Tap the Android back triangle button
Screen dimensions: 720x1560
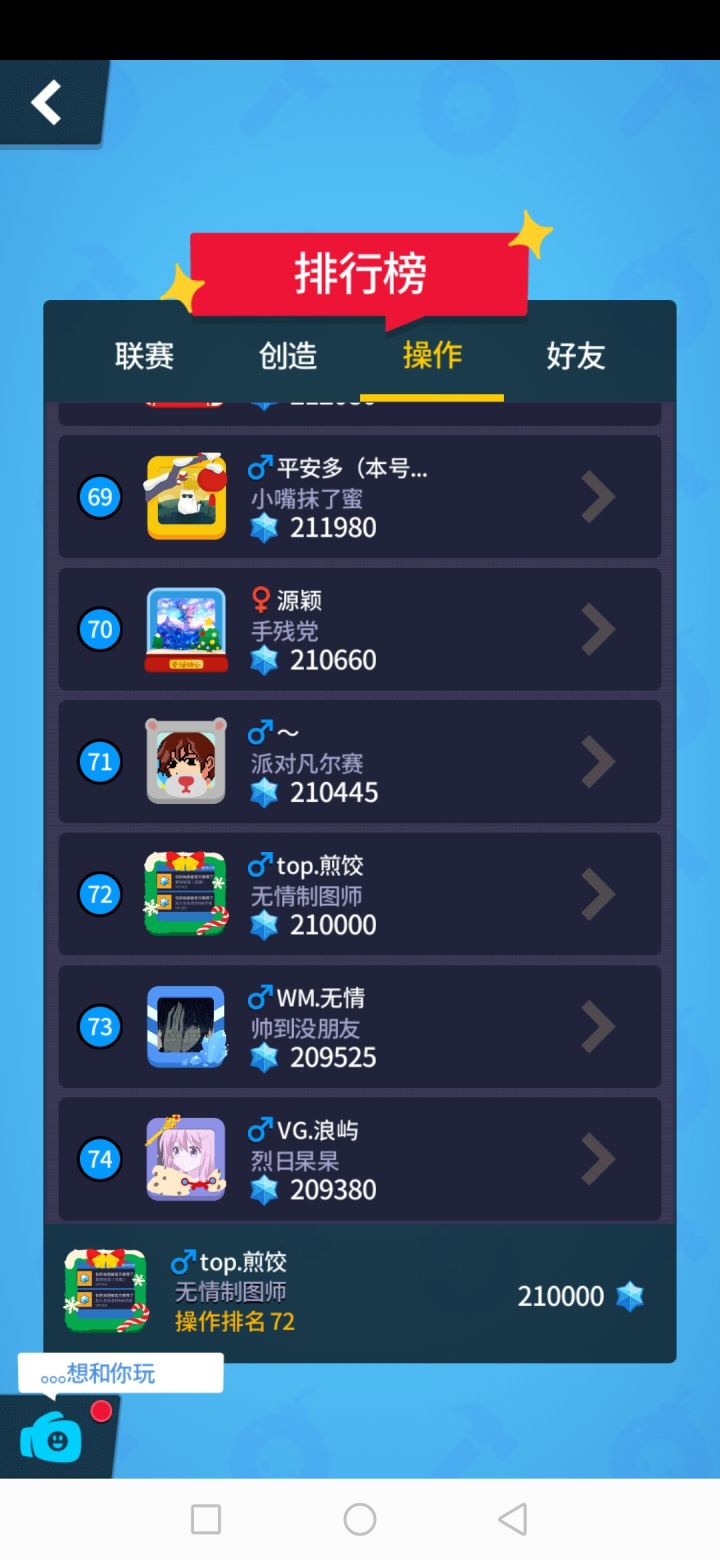pos(512,1519)
